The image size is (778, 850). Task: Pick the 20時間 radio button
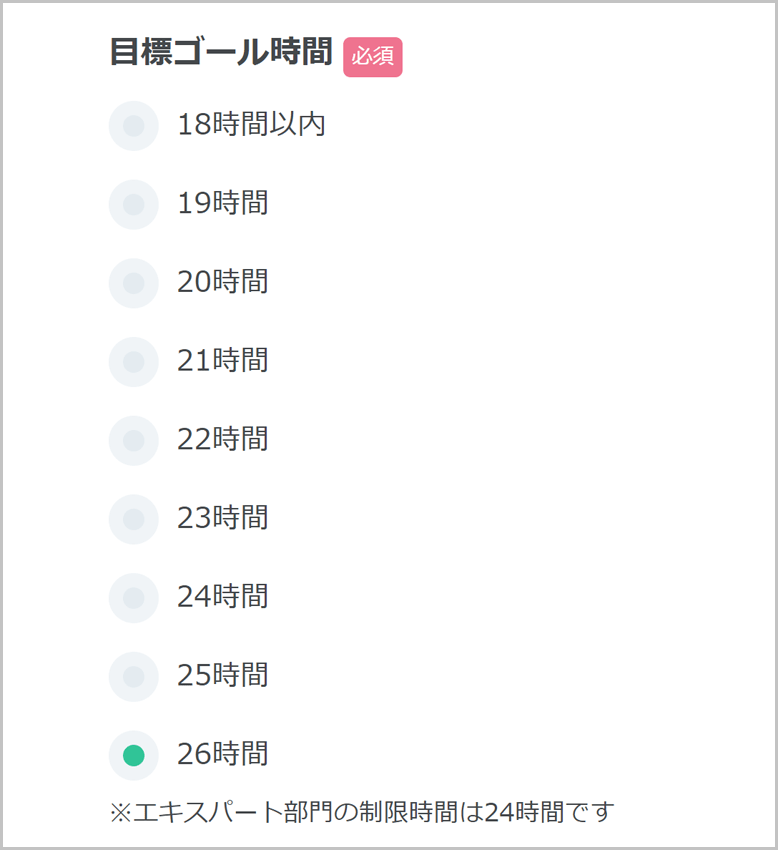[x=134, y=283]
